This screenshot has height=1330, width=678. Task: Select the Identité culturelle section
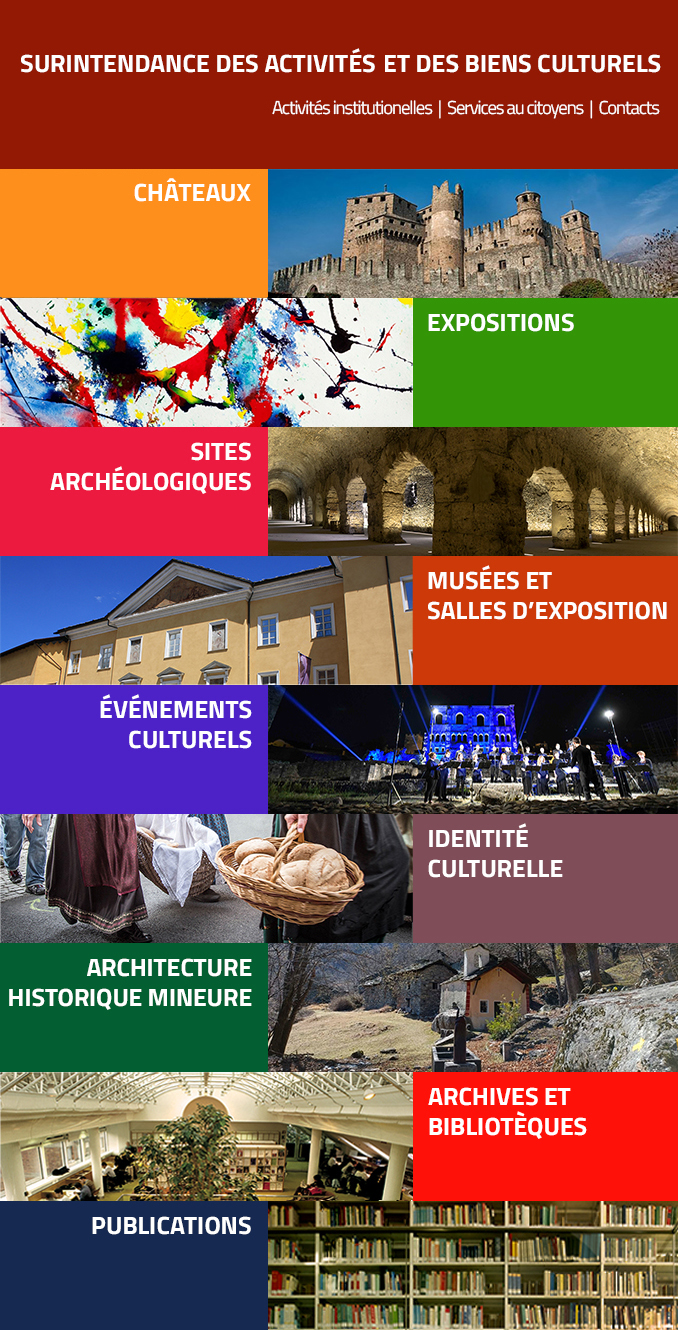[x=495, y=854]
